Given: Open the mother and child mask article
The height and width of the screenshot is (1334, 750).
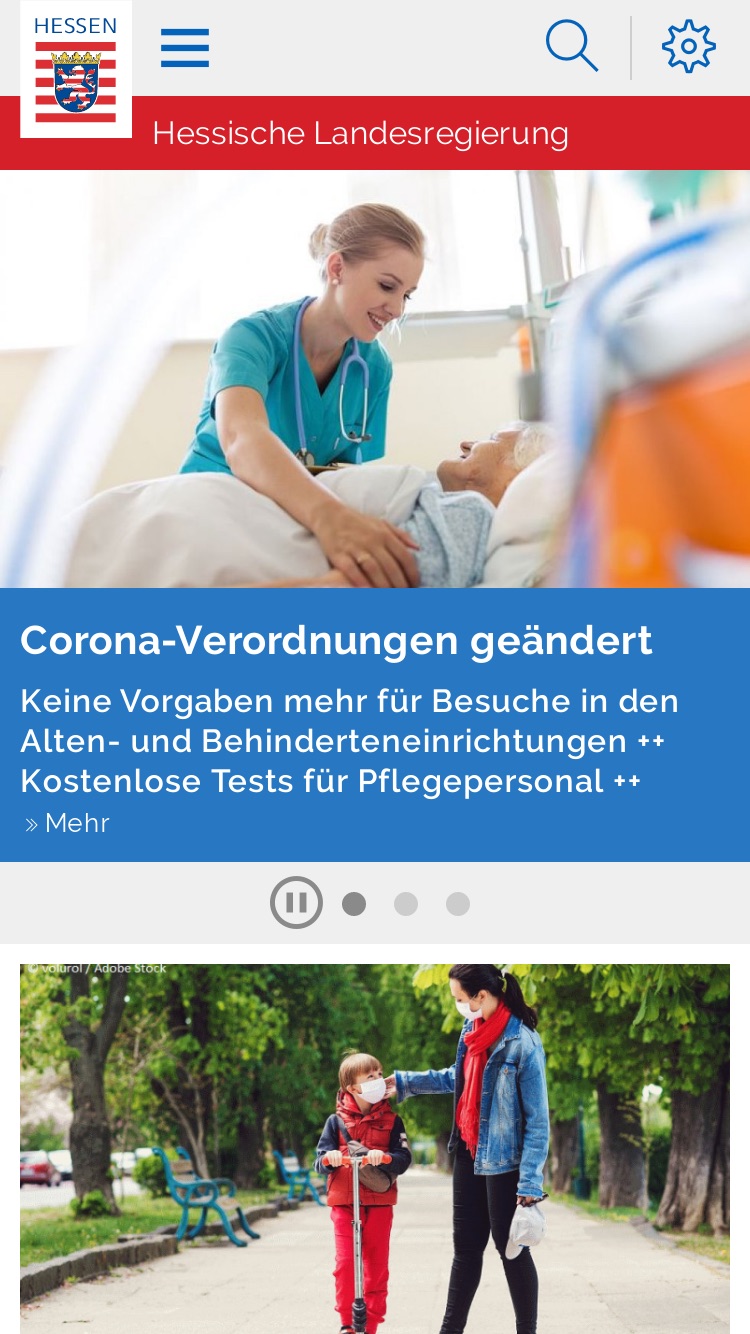Looking at the screenshot, I should 375,1148.
